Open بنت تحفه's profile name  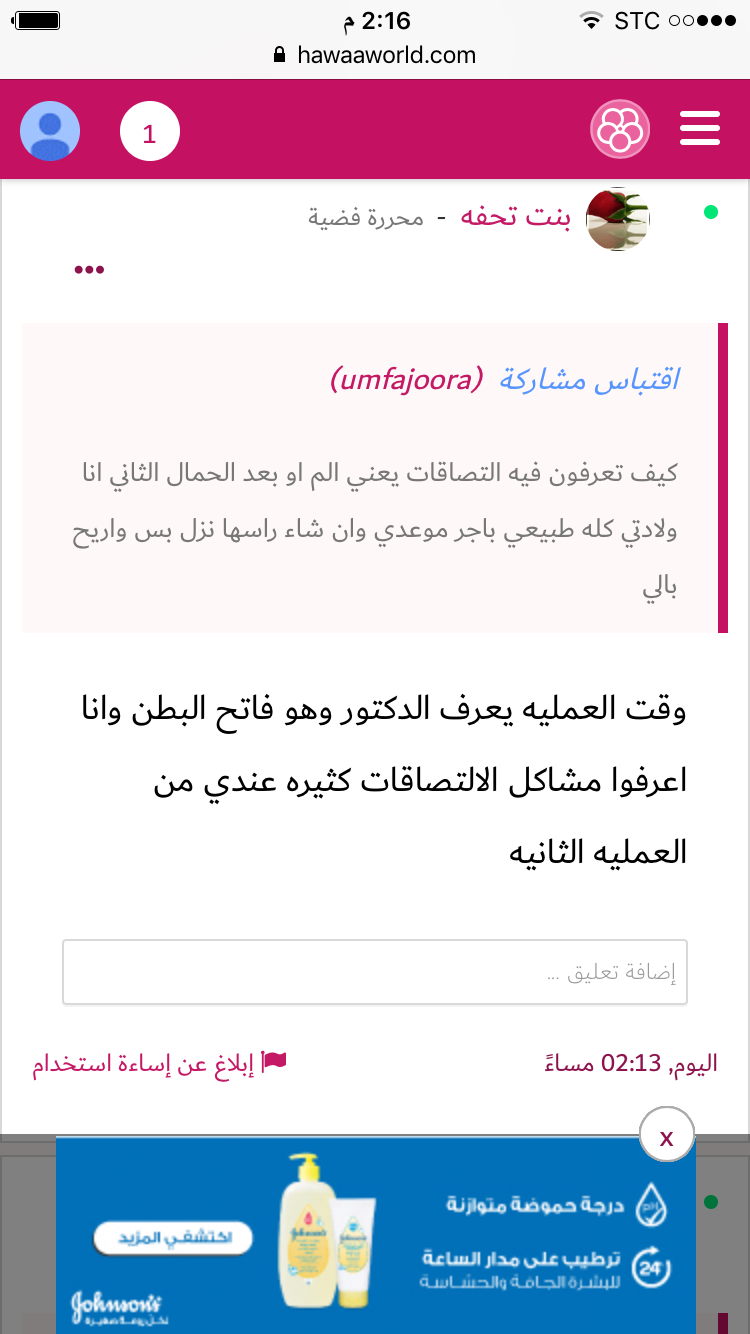pyautogui.click(x=515, y=217)
